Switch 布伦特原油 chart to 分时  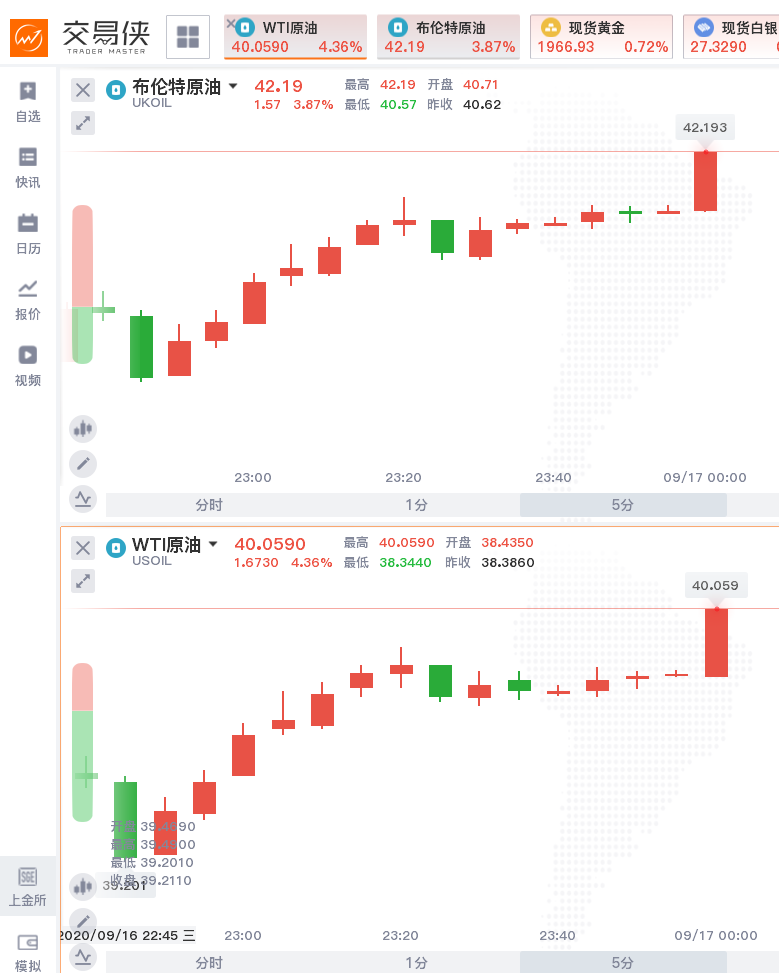point(209,505)
